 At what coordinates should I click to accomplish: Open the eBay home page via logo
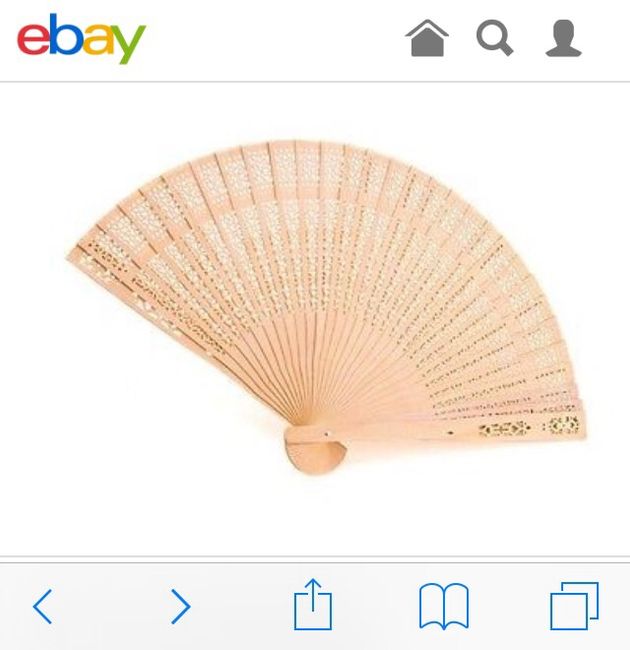click(x=81, y=38)
